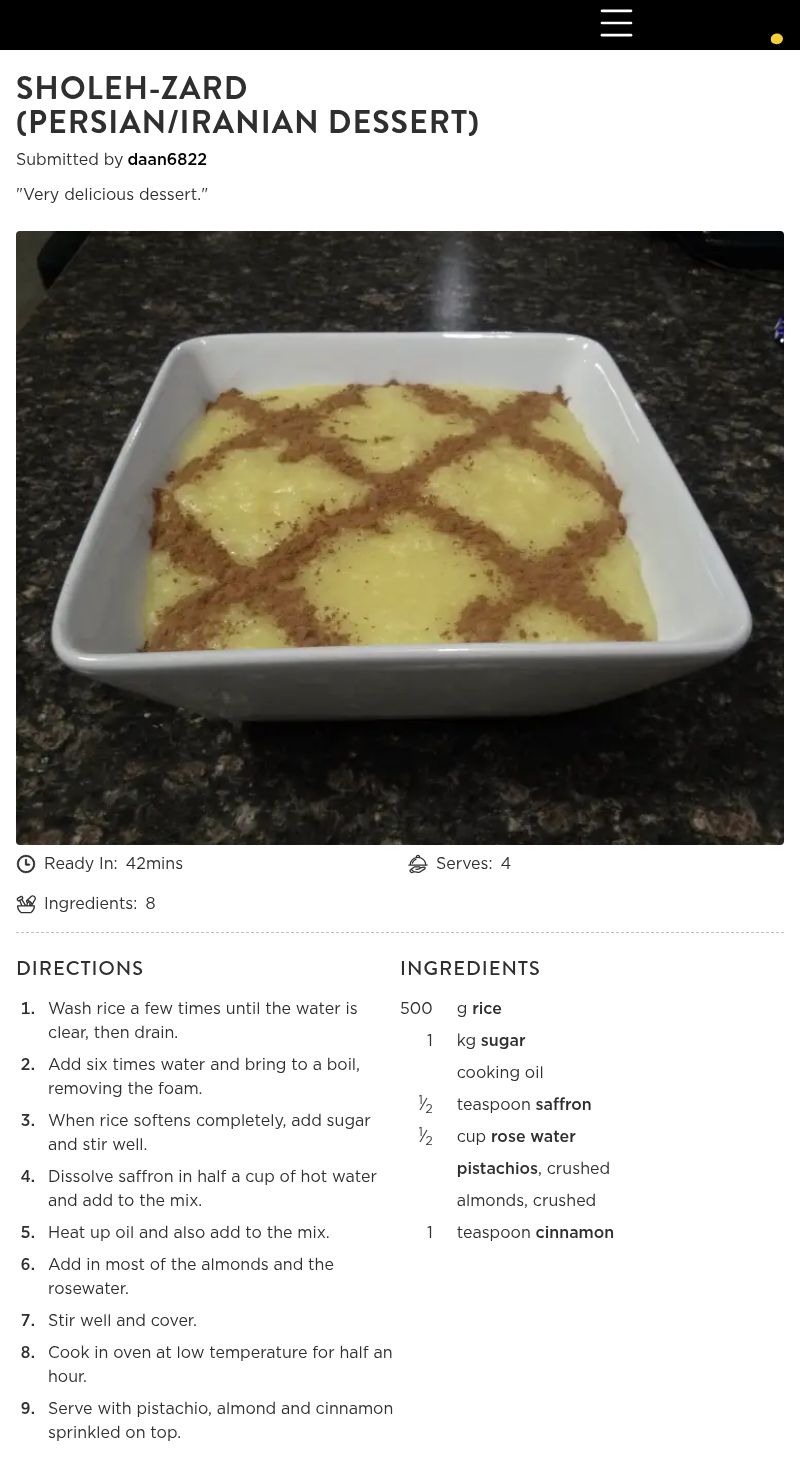
Task: Select the rose water ingredient link
Action: pos(533,1137)
